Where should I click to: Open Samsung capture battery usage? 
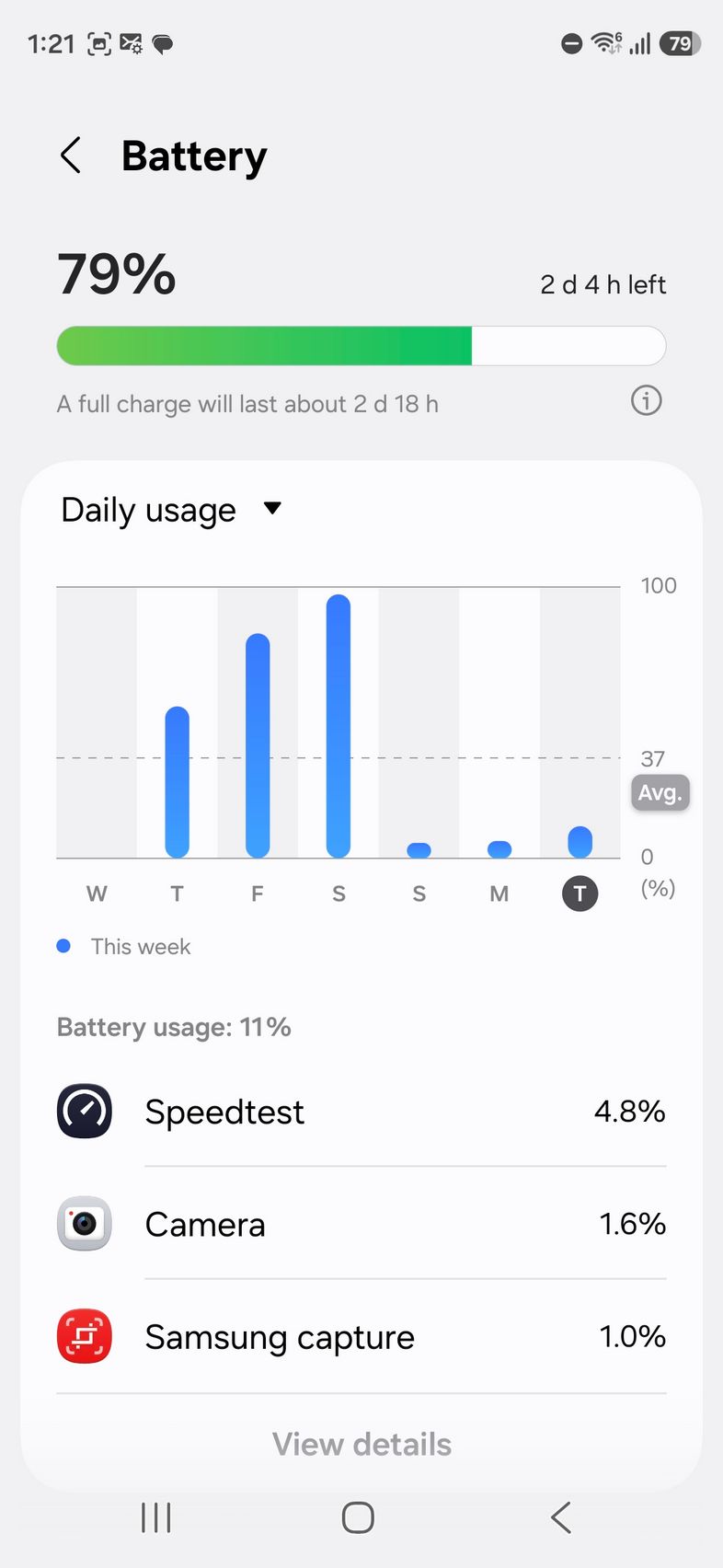coord(361,1336)
